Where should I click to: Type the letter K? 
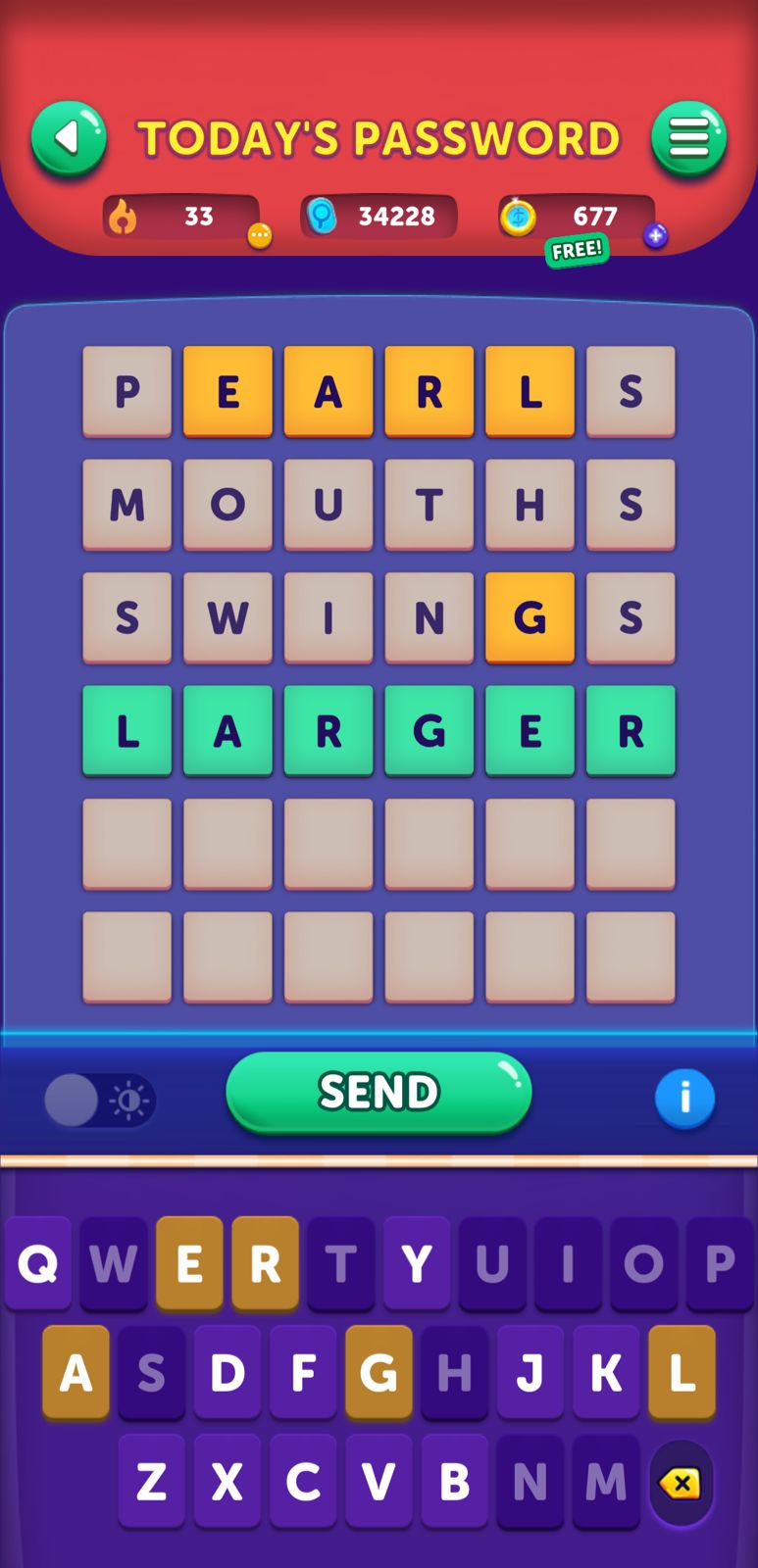click(606, 1373)
